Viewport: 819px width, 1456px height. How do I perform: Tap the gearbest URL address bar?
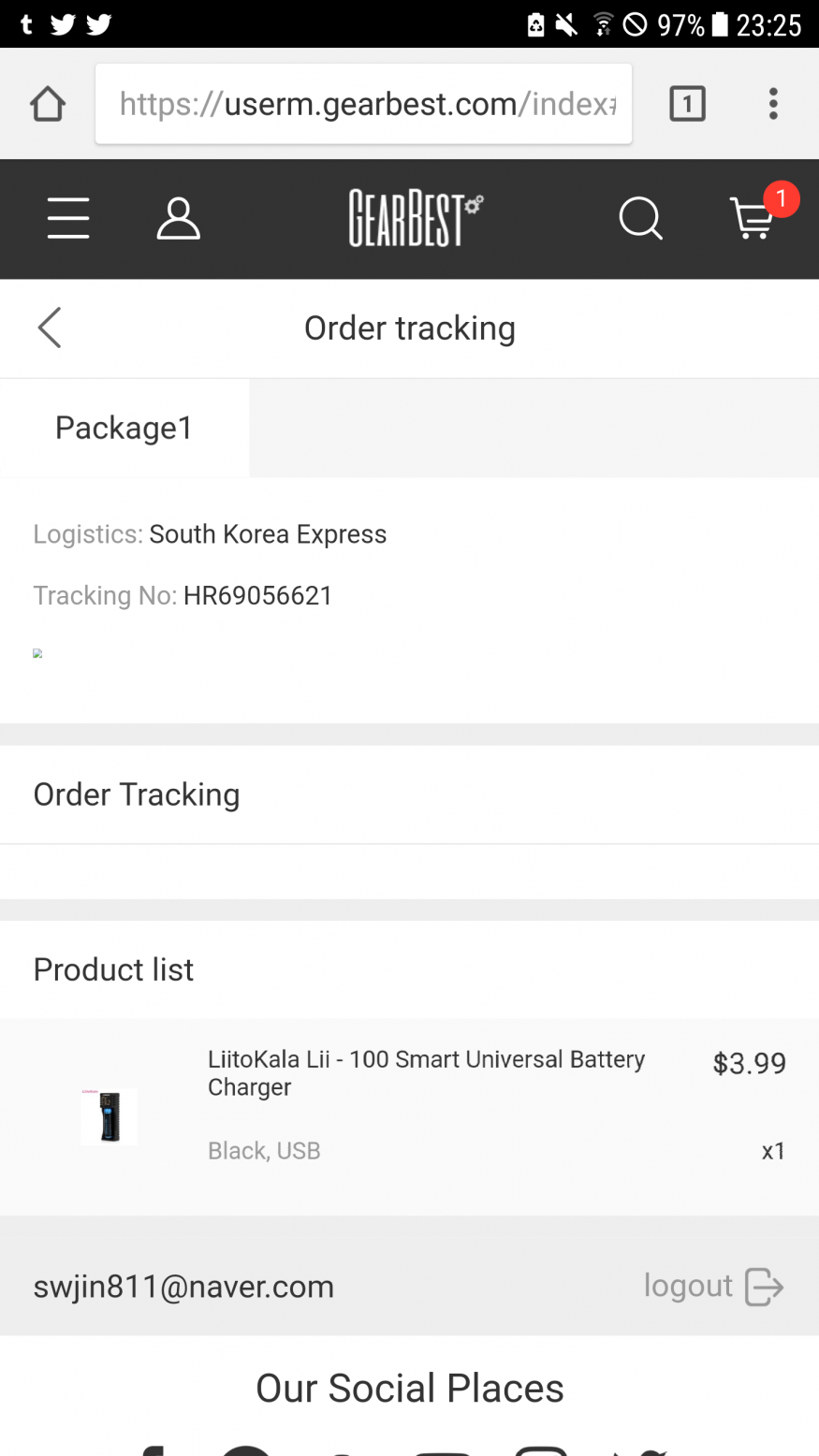[365, 104]
